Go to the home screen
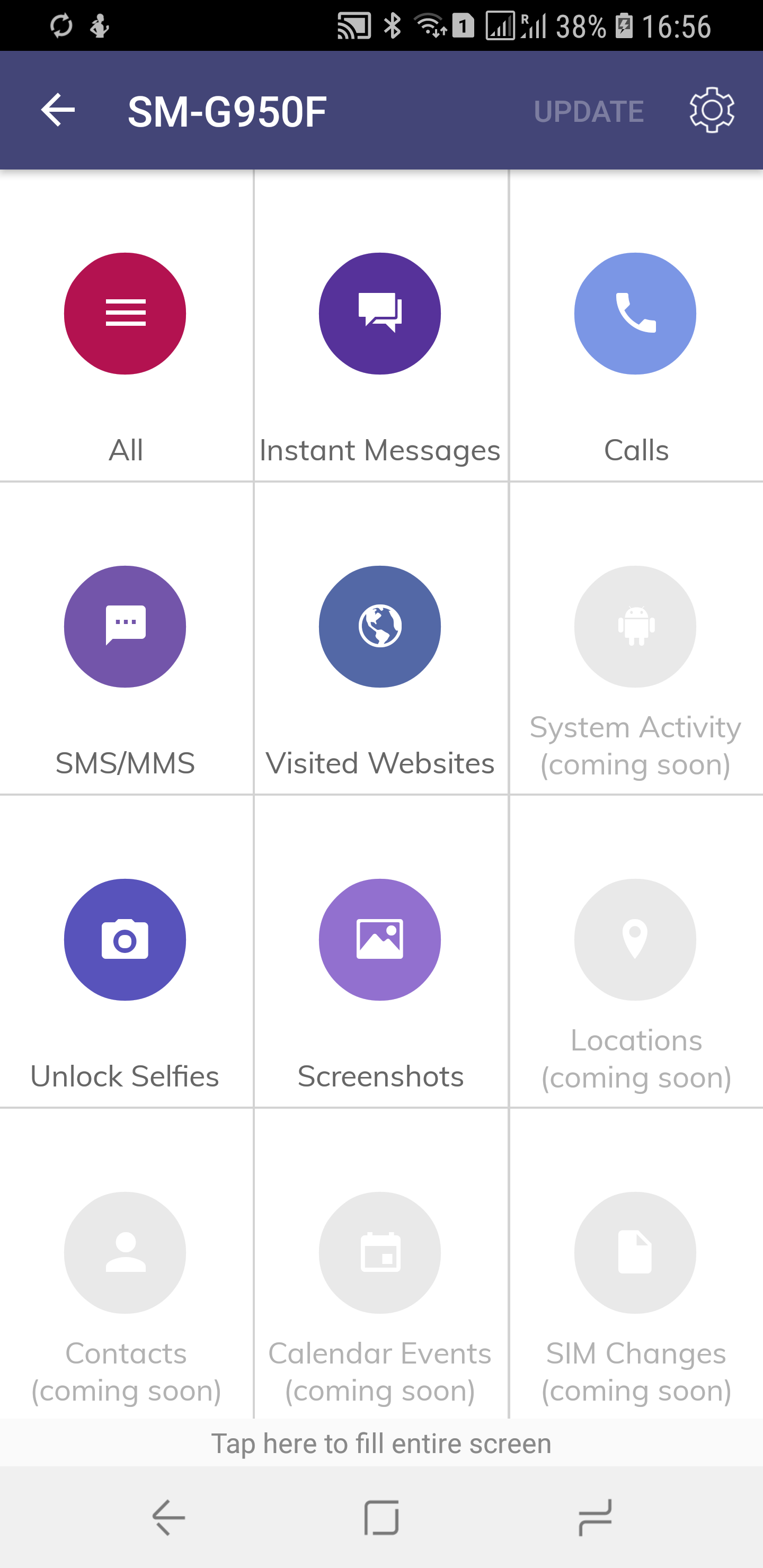The image size is (763, 1568). (381, 1518)
